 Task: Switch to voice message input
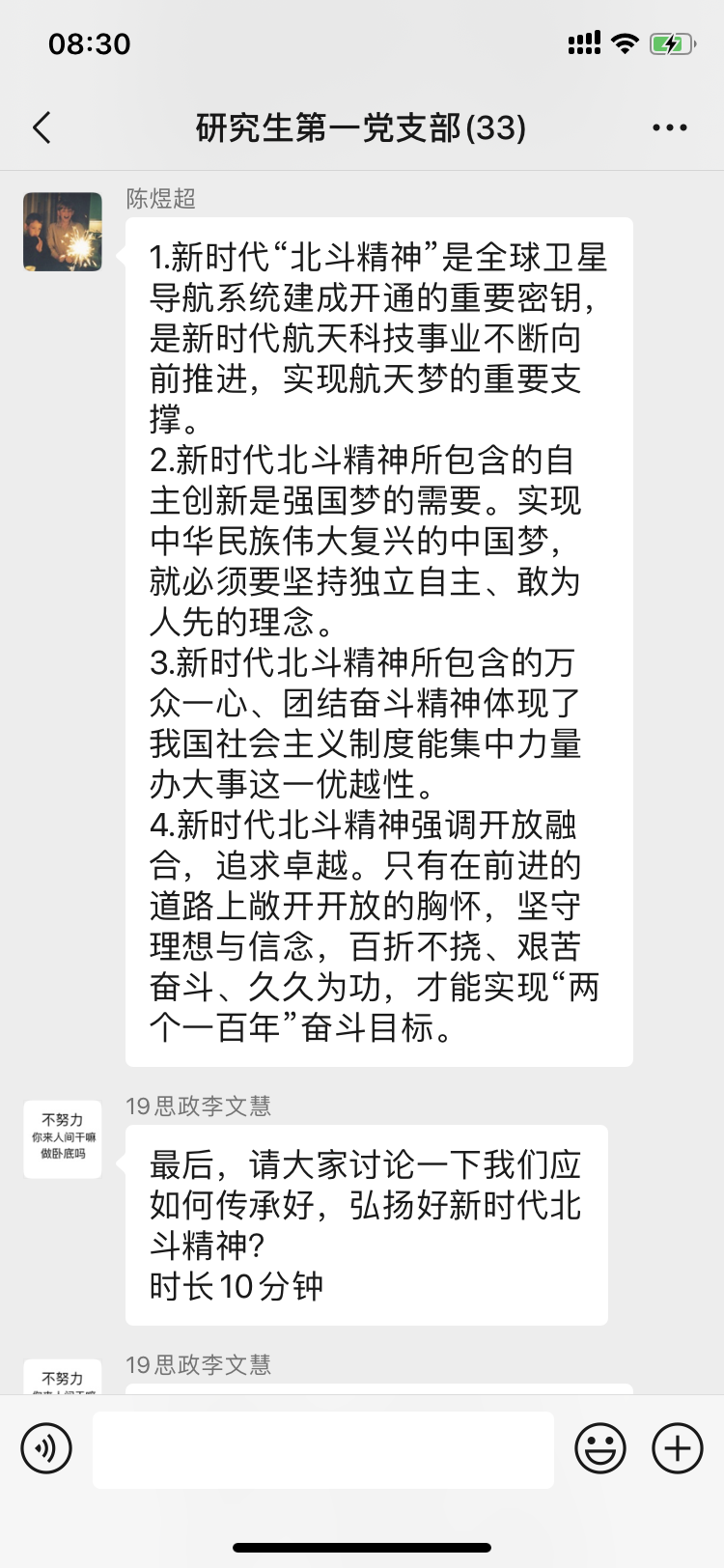tap(46, 1448)
